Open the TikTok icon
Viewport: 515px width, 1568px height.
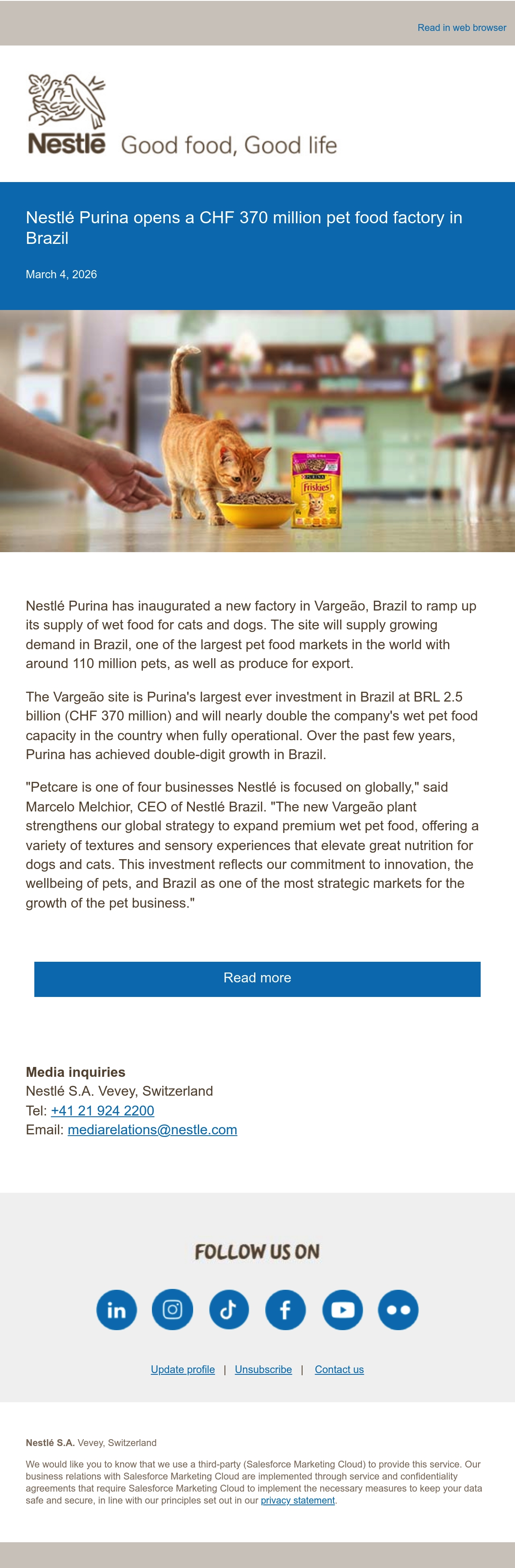pos(229,1309)
